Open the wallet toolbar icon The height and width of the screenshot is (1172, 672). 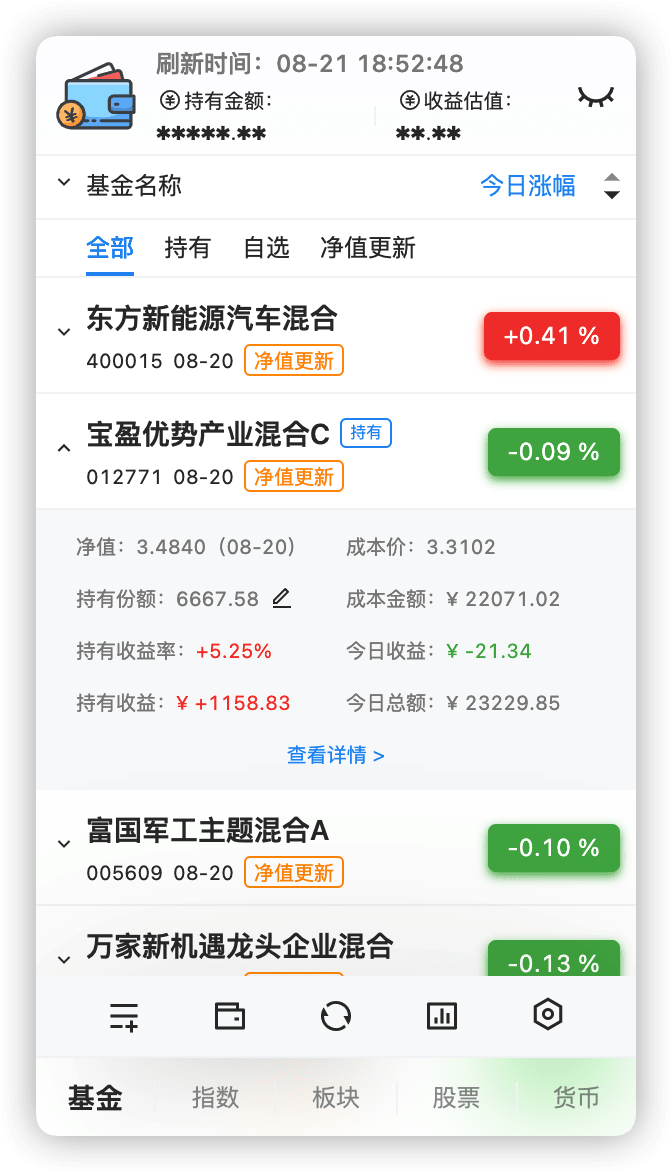coord(230,1016)
